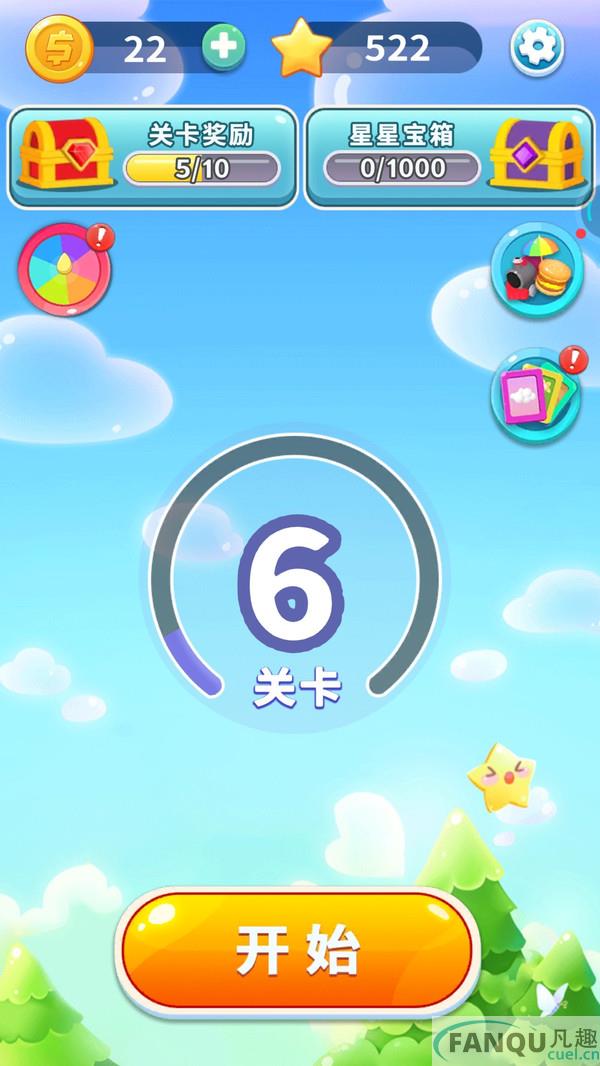Image resolution: width=600 pixels, height=1066 pixels.
Task: Spin the colorful lucky wheel
Action: click(65, 269)
